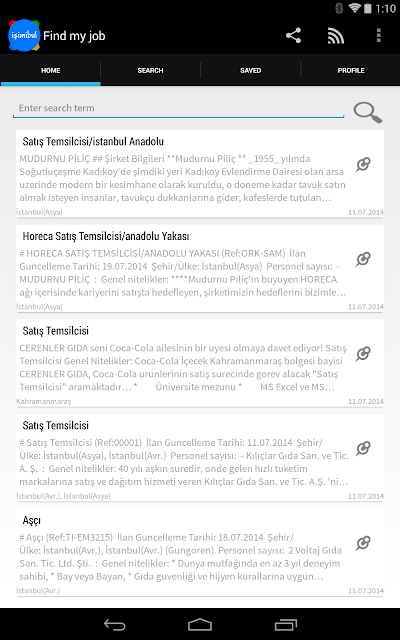Open the Profile tab
The image size is (400, 640).
tap(351, 70)
